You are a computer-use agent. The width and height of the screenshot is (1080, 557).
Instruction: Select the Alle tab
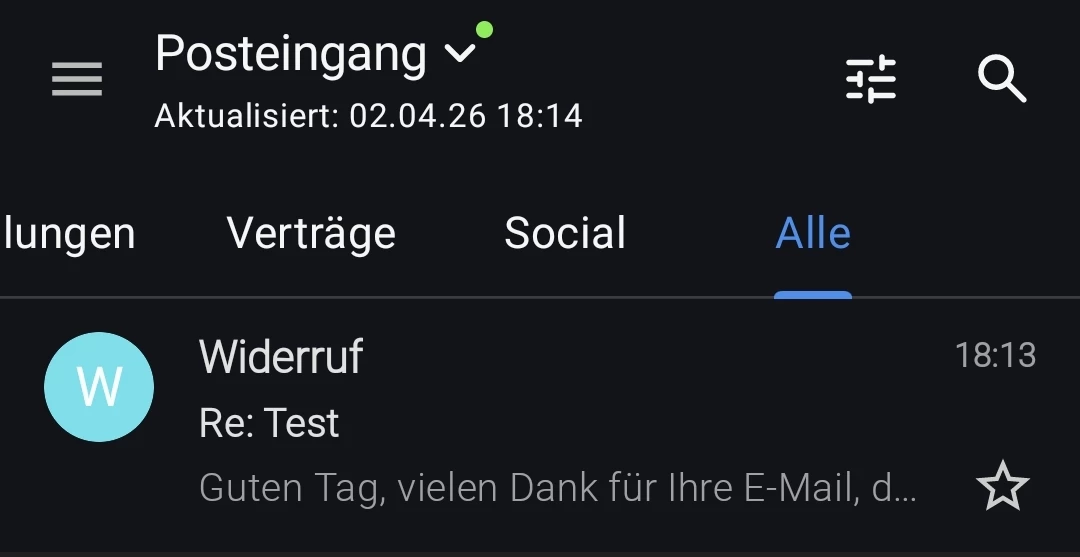coord(813,234)
